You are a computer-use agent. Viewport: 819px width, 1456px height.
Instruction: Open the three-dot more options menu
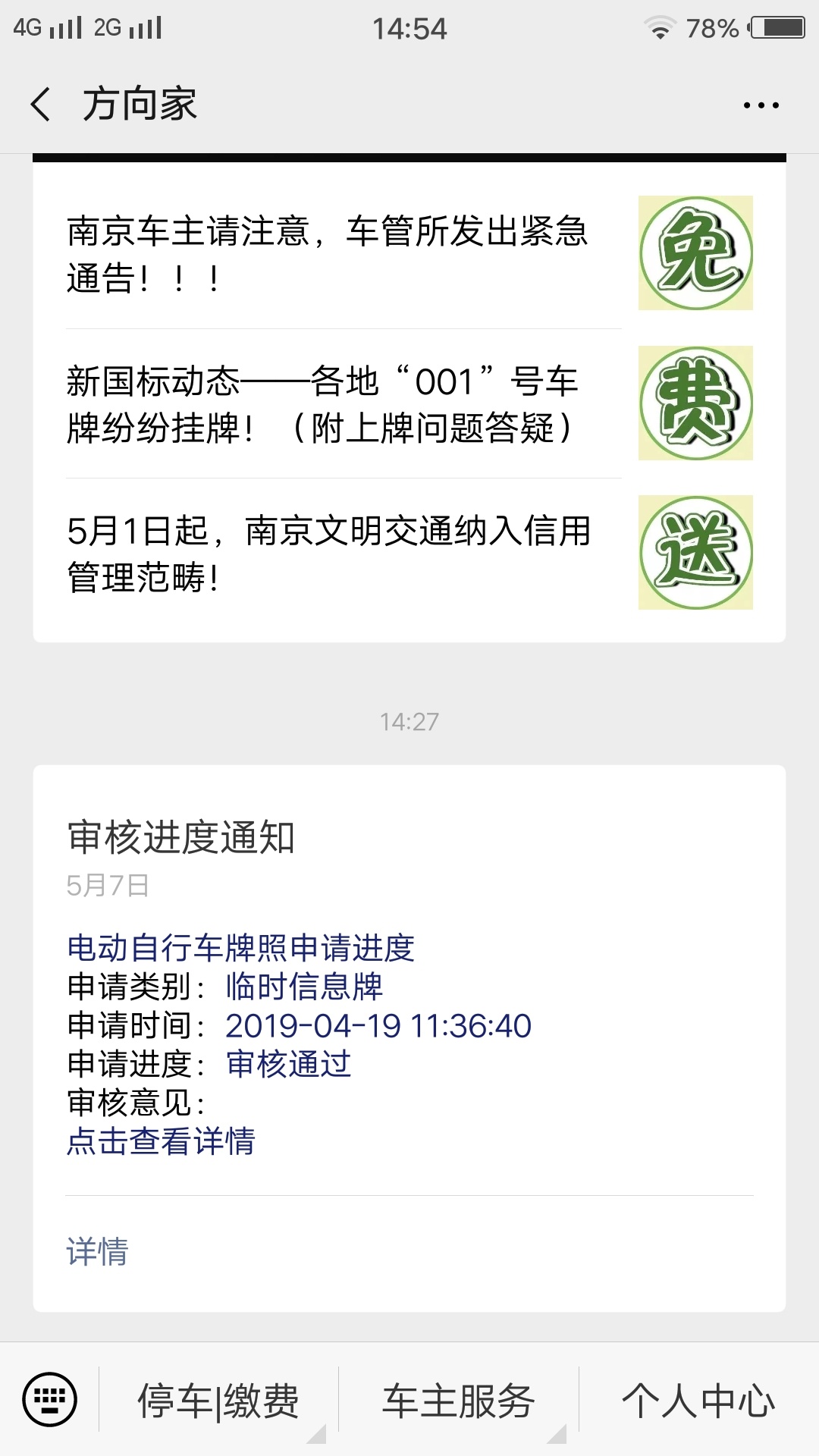(x=761, y=105)
